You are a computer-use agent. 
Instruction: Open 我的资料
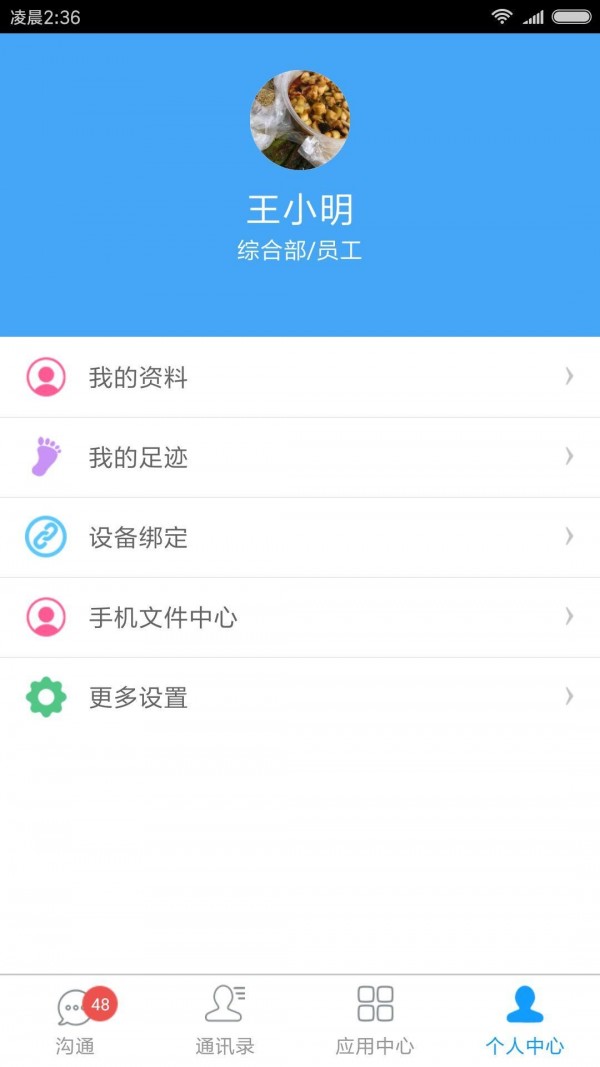300,377
